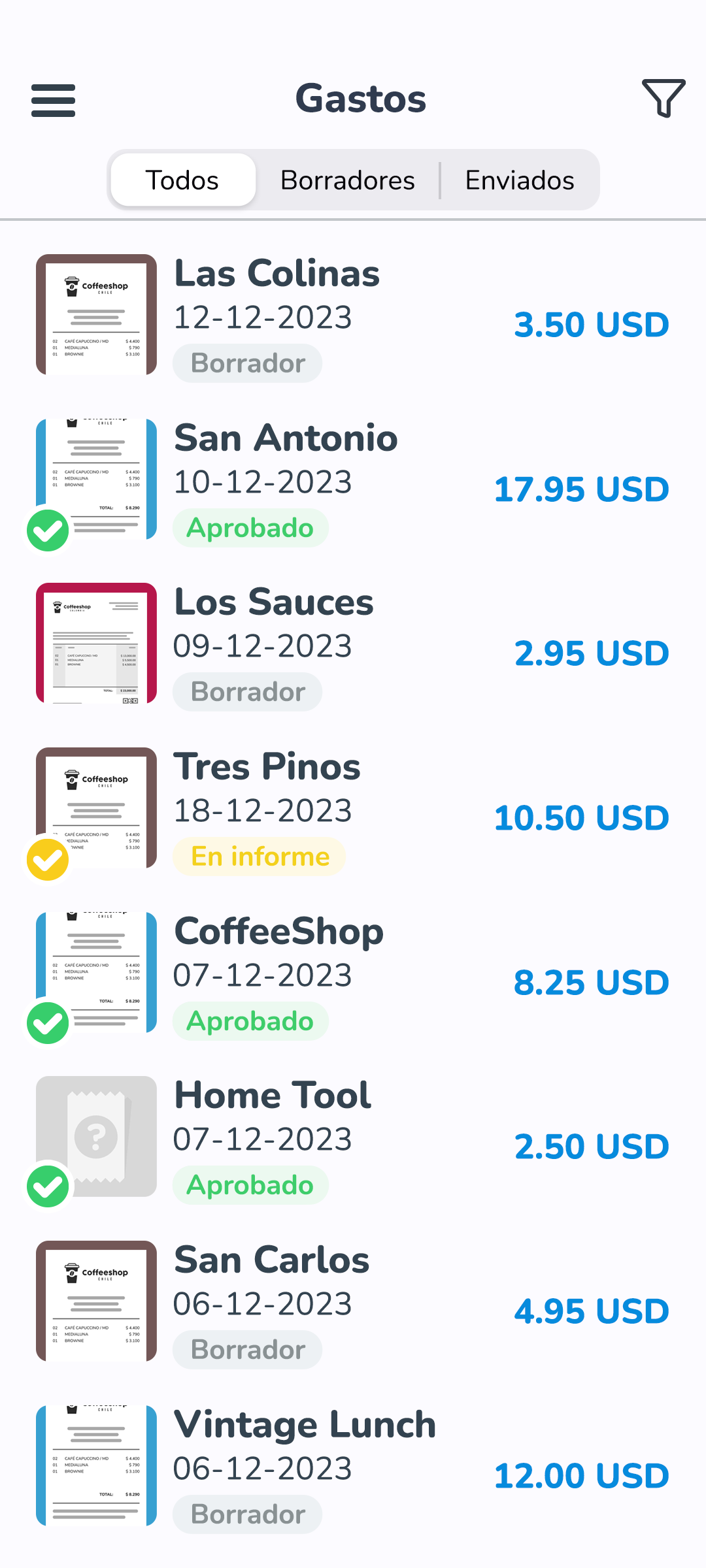Toggle the green checkmark on CoffeeShop
This screenshot has height=1568, width=706.
pos(48,1021)
